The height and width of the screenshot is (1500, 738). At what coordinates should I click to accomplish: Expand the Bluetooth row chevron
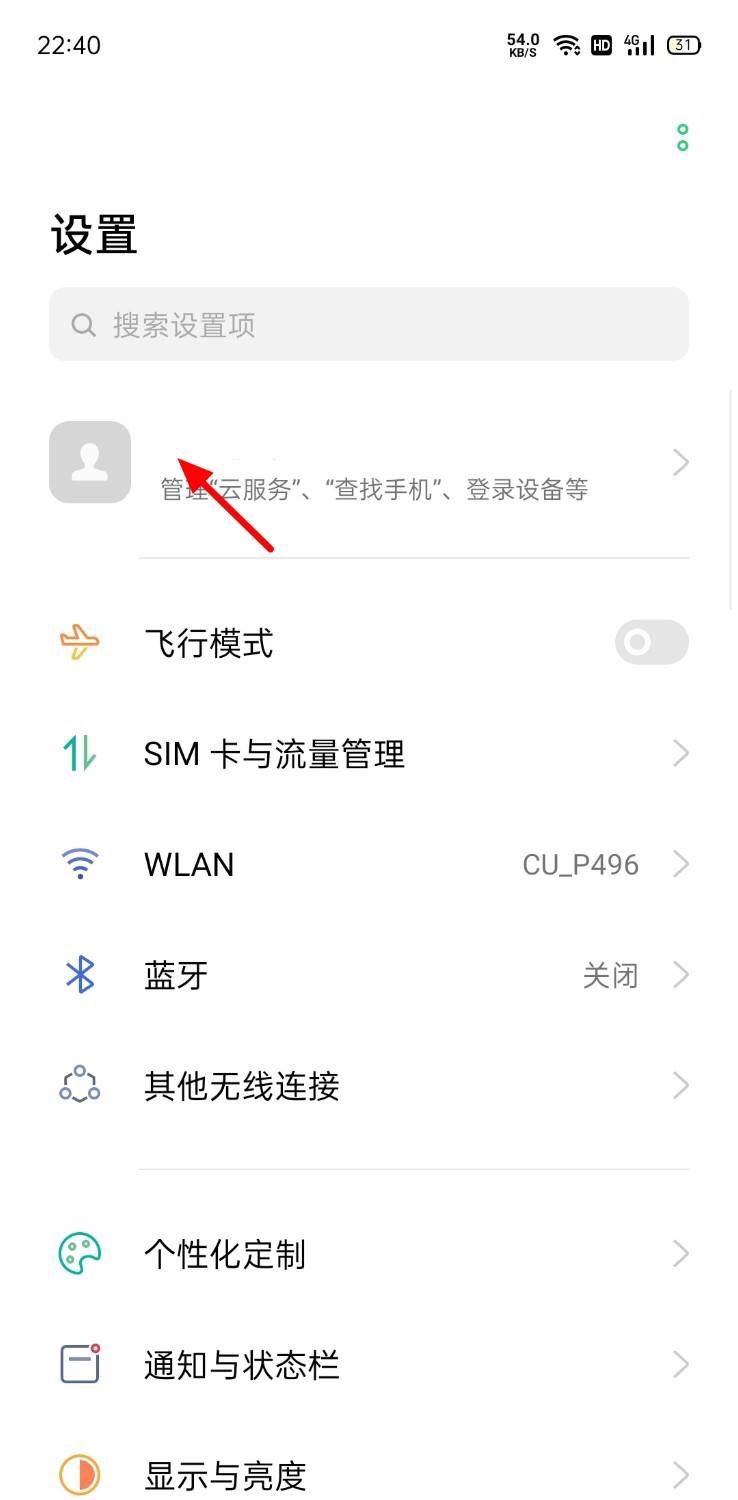pyautogui.click(x=681, y=974)
